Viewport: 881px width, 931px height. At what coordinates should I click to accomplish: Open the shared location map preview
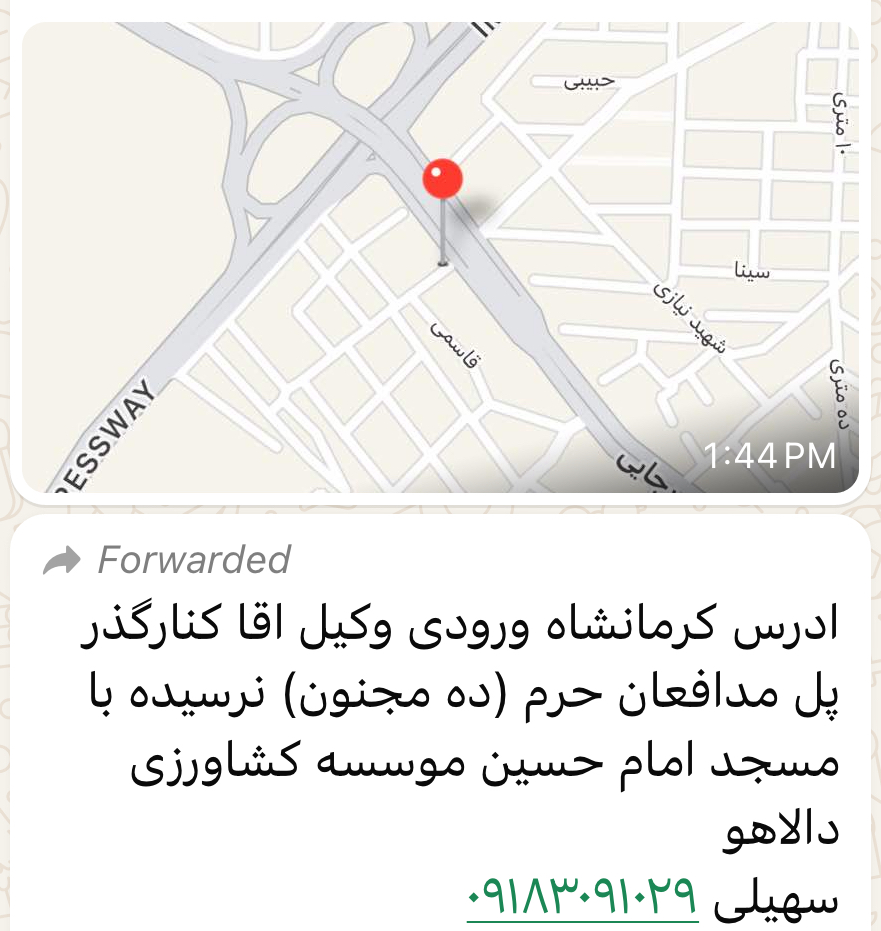tap(440, 258)
